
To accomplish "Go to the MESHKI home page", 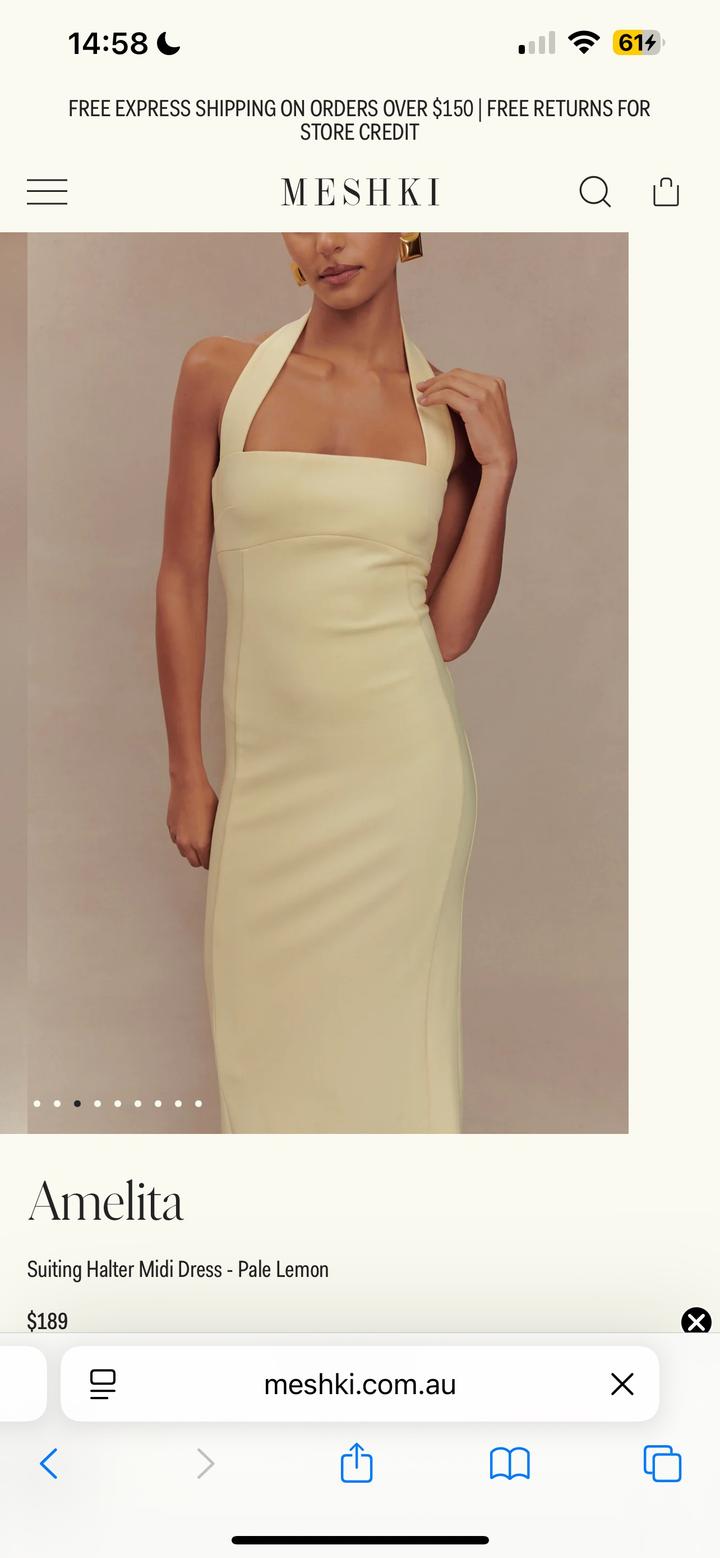I will pos(360,191).
